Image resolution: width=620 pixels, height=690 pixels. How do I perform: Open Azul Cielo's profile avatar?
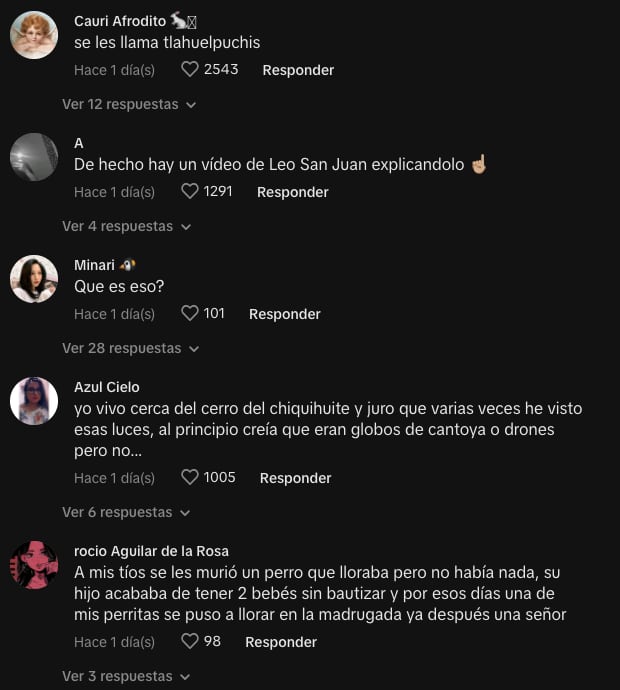pyautogui.click(x=34, y=401)
